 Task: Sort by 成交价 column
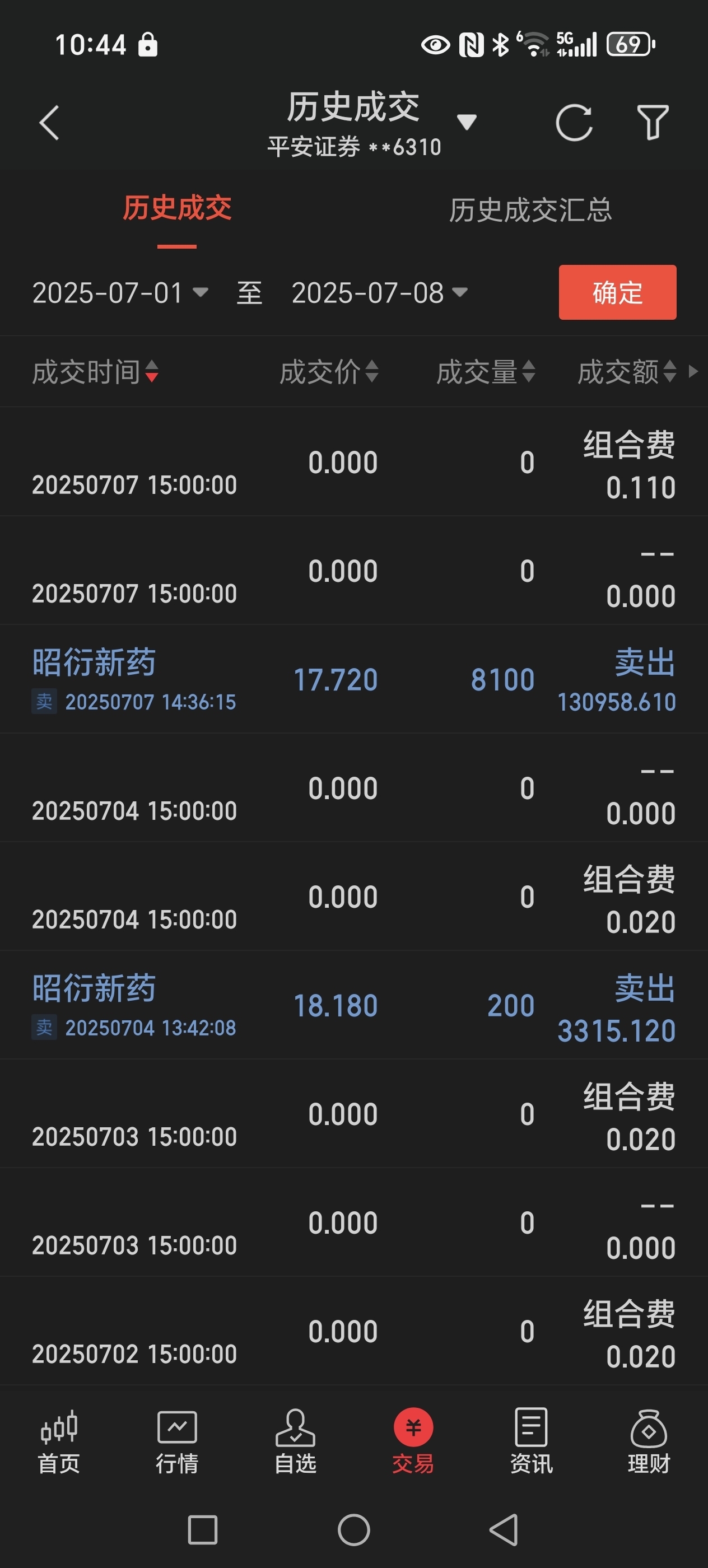(x=329, y=371)
